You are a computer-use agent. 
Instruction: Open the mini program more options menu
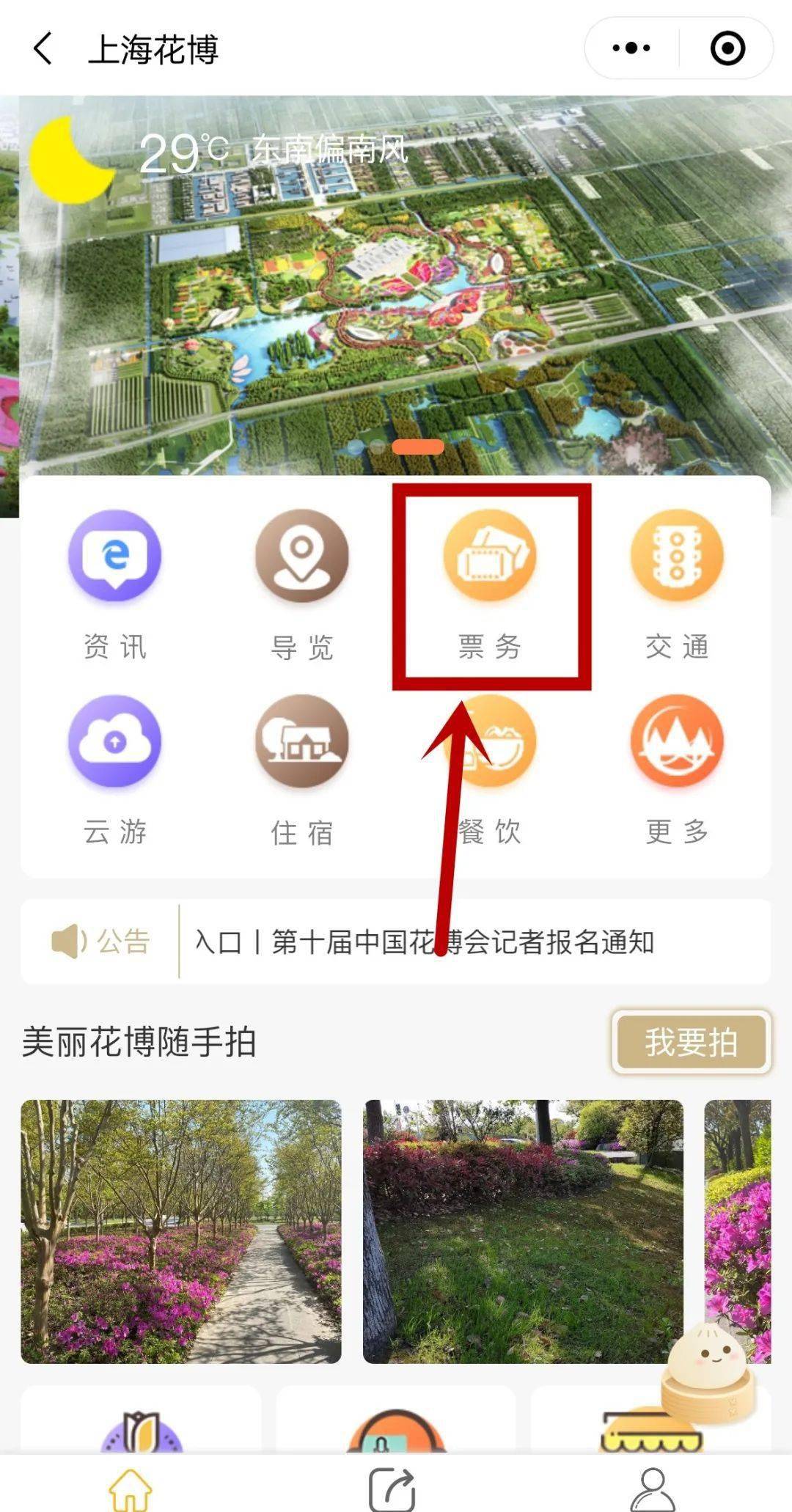[631, 49]
